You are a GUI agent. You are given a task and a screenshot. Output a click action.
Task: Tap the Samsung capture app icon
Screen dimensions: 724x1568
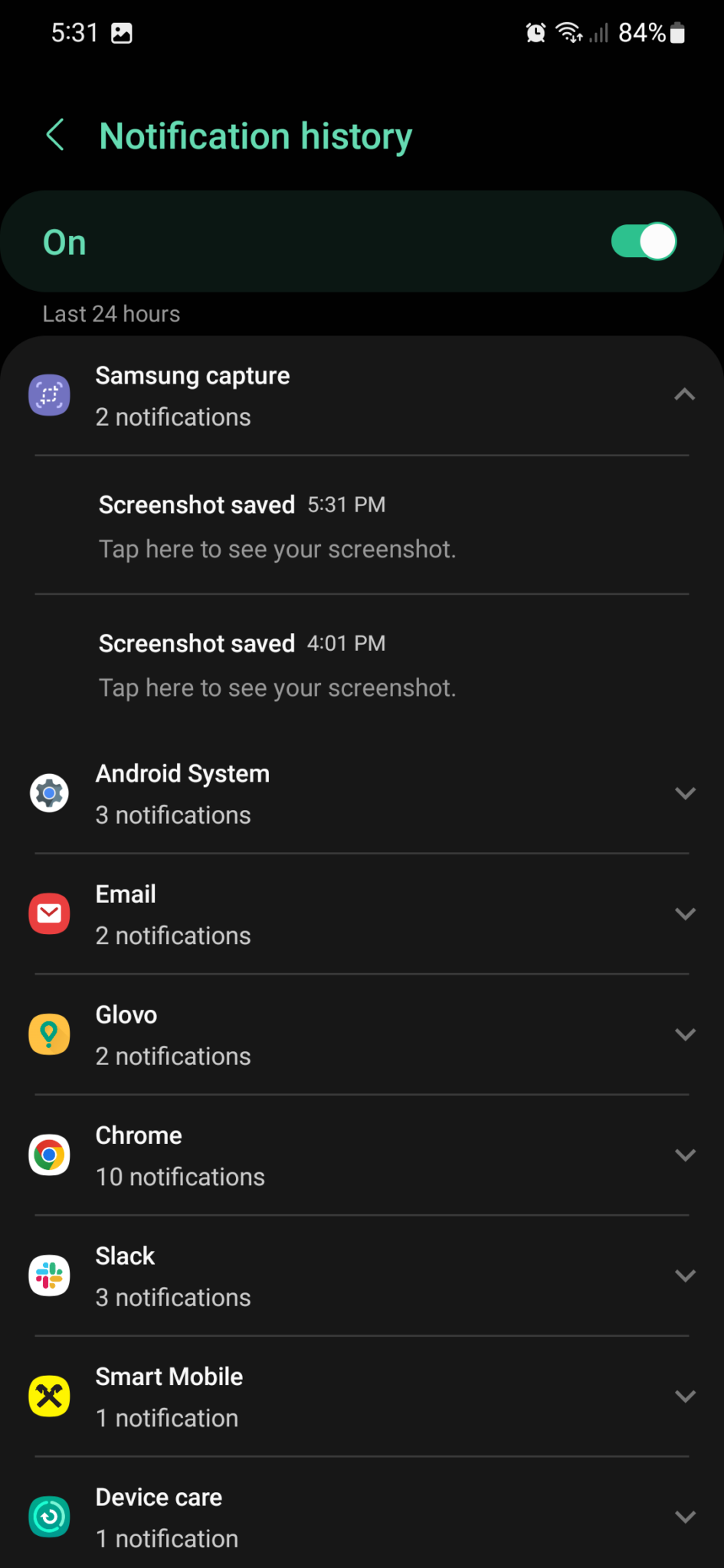(49, 395)
